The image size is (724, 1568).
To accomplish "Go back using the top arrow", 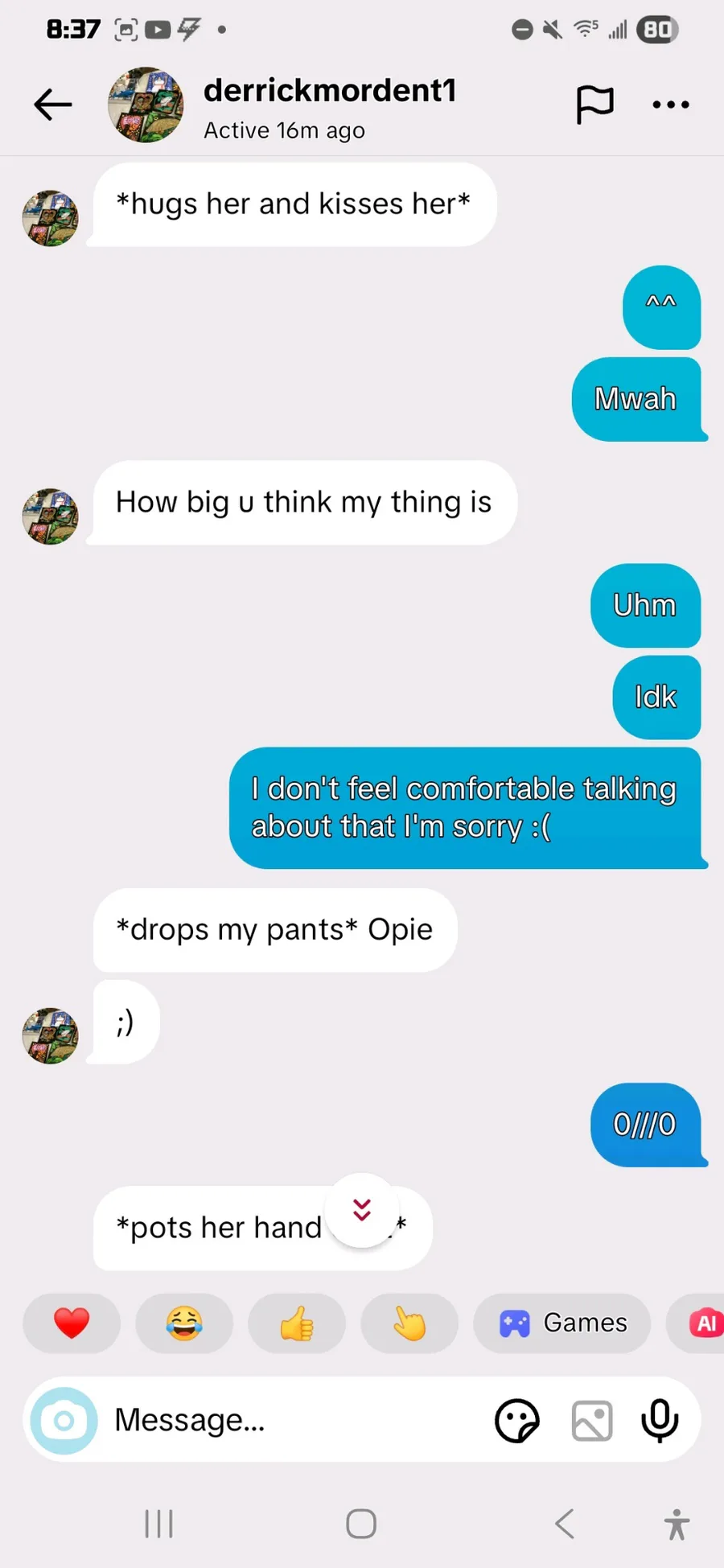I will coord(53,105).
